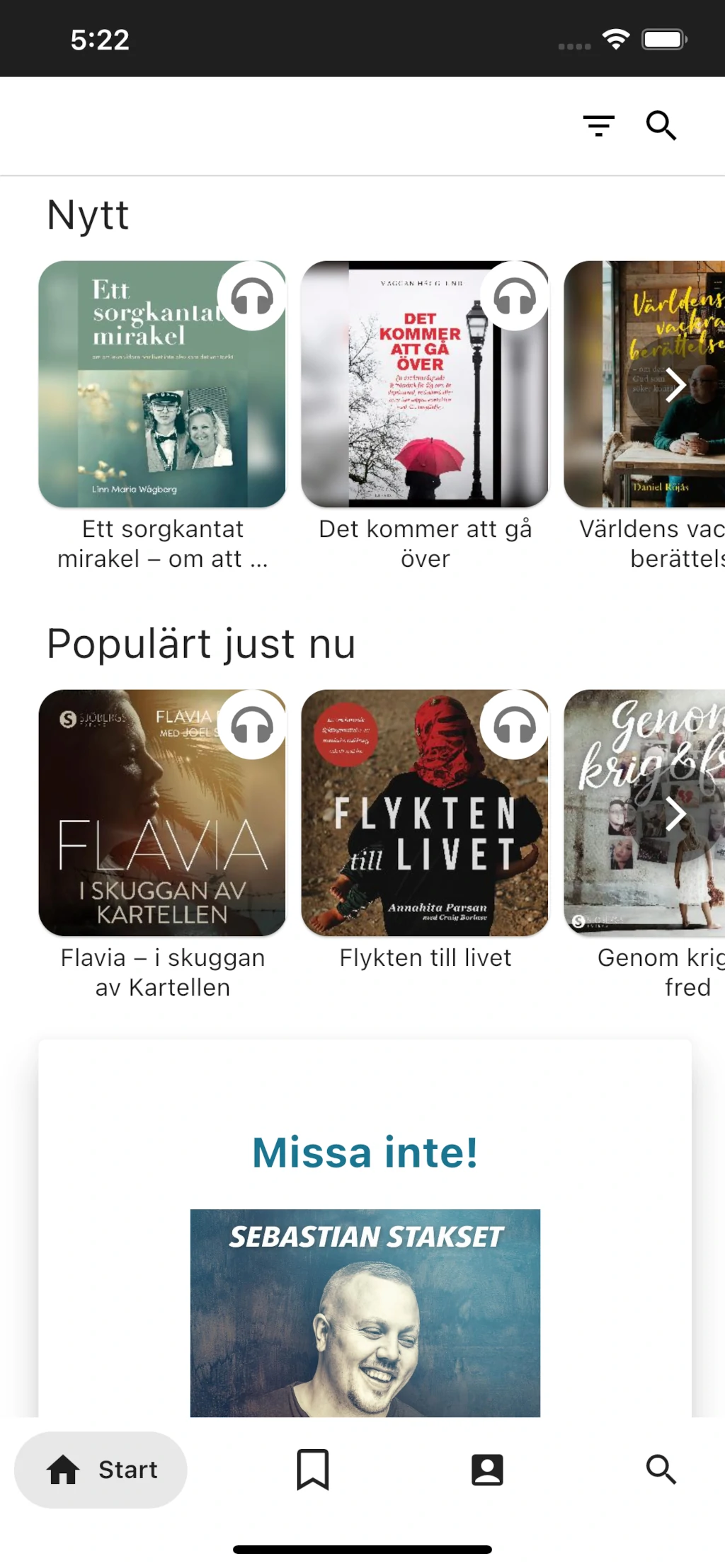Show more books in Nytt row
The height and width of the screenshot is (1568, 725).
[x=675, y=385]
